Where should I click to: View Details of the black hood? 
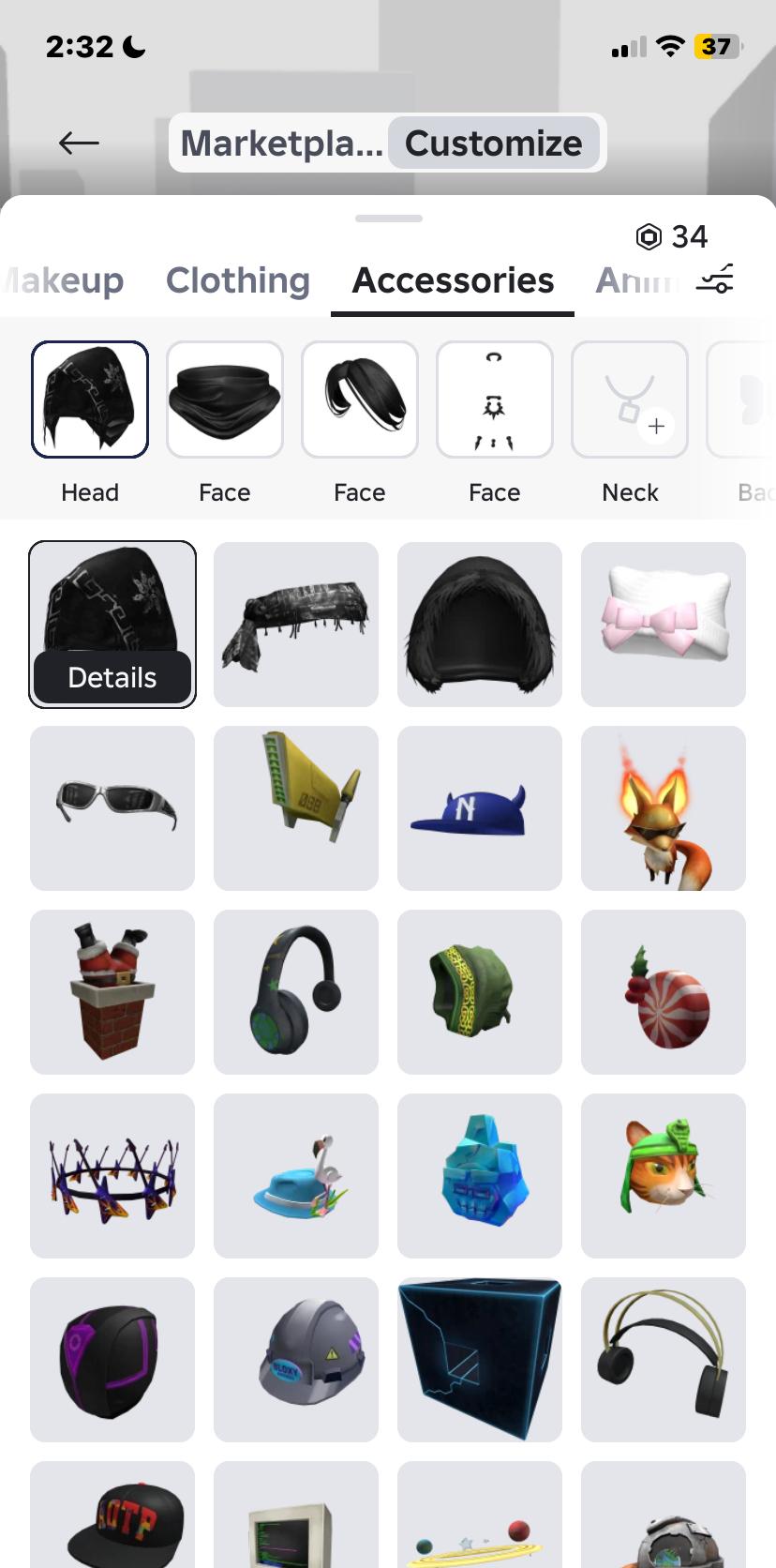(x=112, y=677)
